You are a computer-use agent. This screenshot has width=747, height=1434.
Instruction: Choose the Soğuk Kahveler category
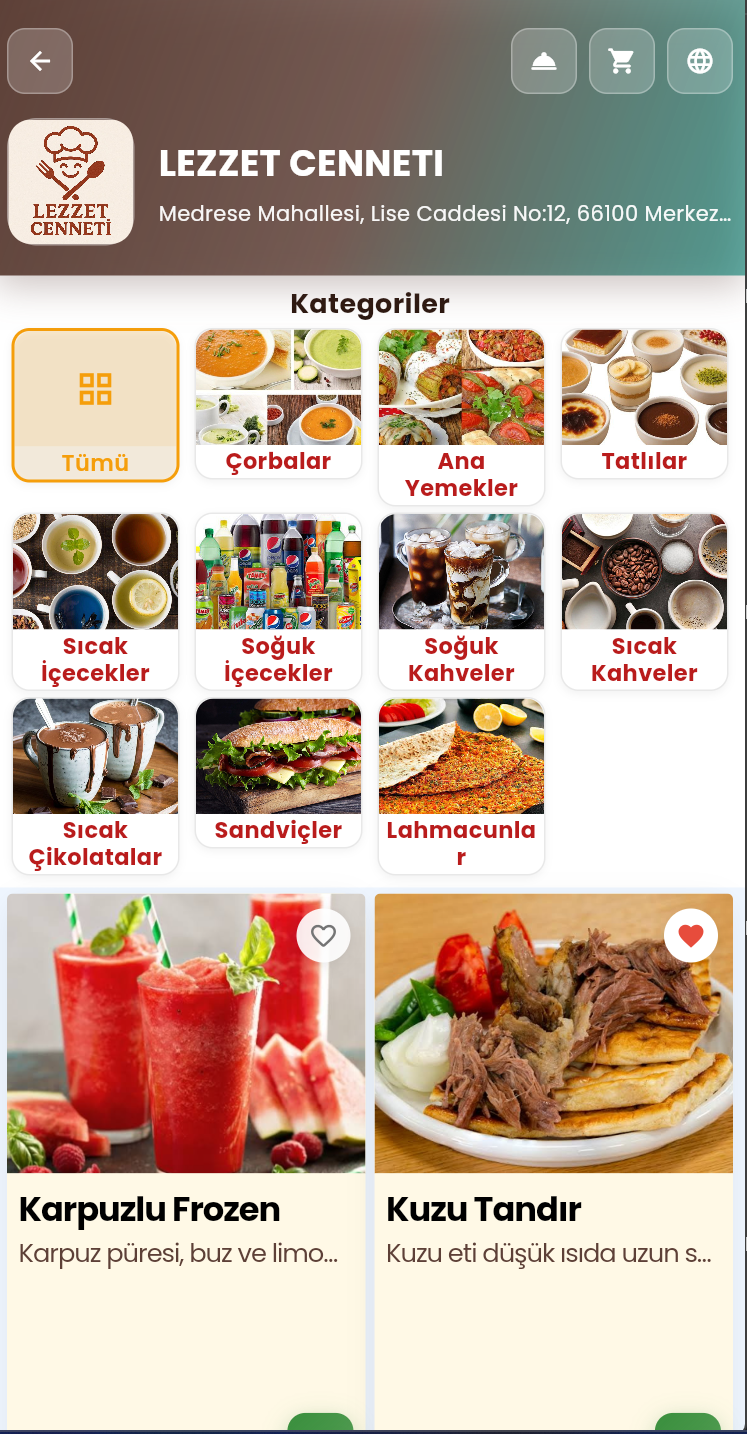[461, 600]
